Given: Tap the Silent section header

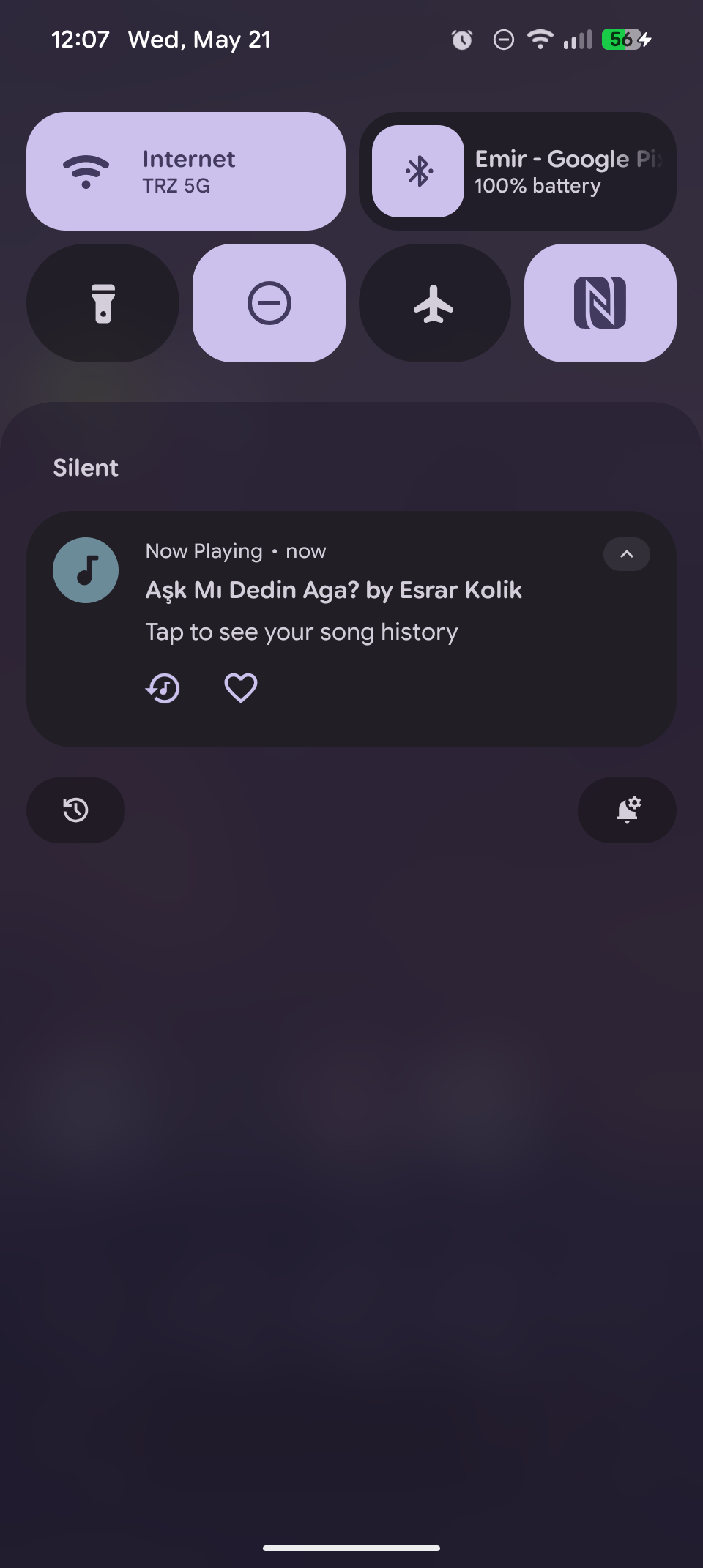Looking at the screenshot, I should (86, 467).
